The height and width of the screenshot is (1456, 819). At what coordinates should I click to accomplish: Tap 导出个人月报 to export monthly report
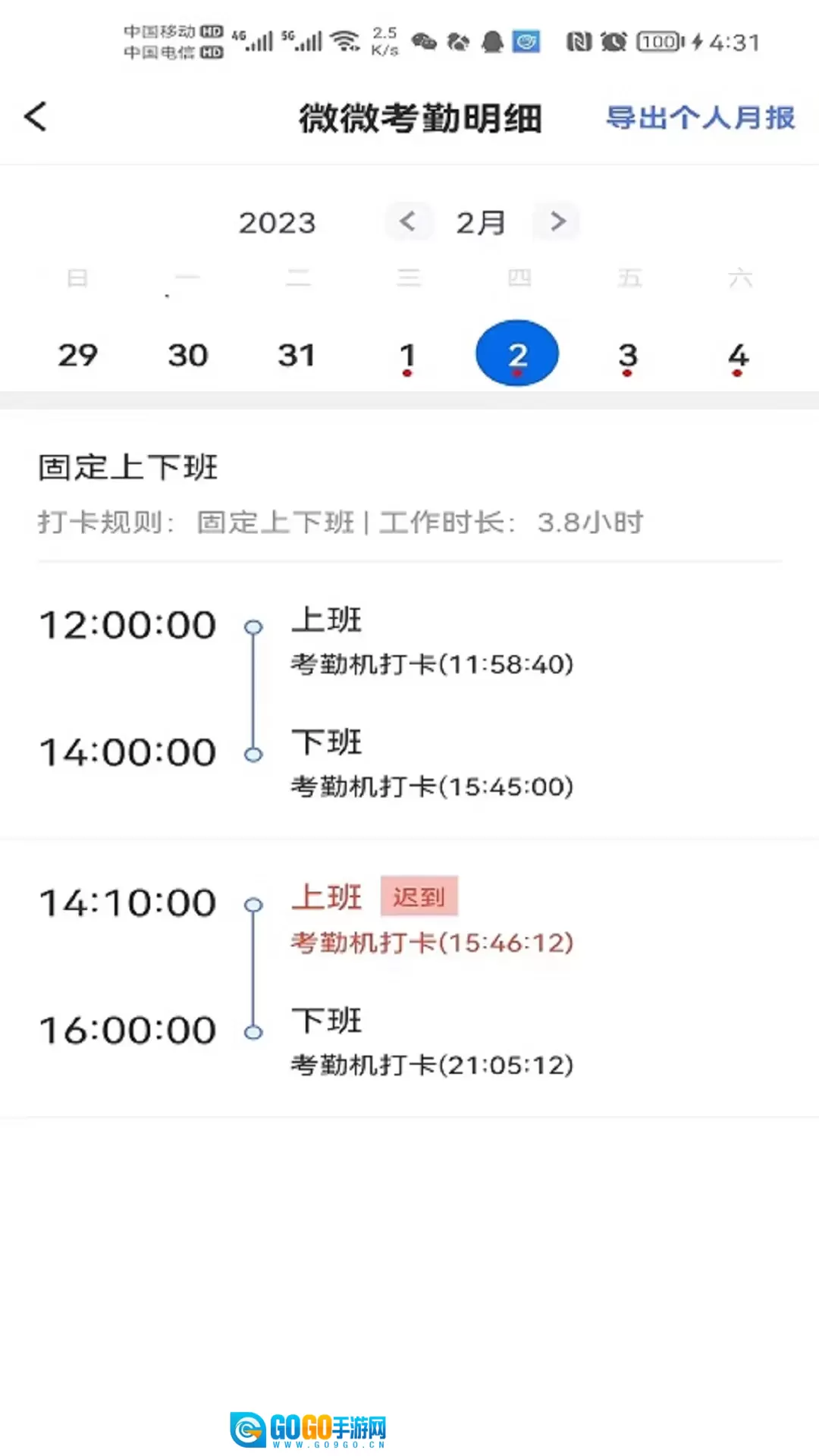coord(700,118)
